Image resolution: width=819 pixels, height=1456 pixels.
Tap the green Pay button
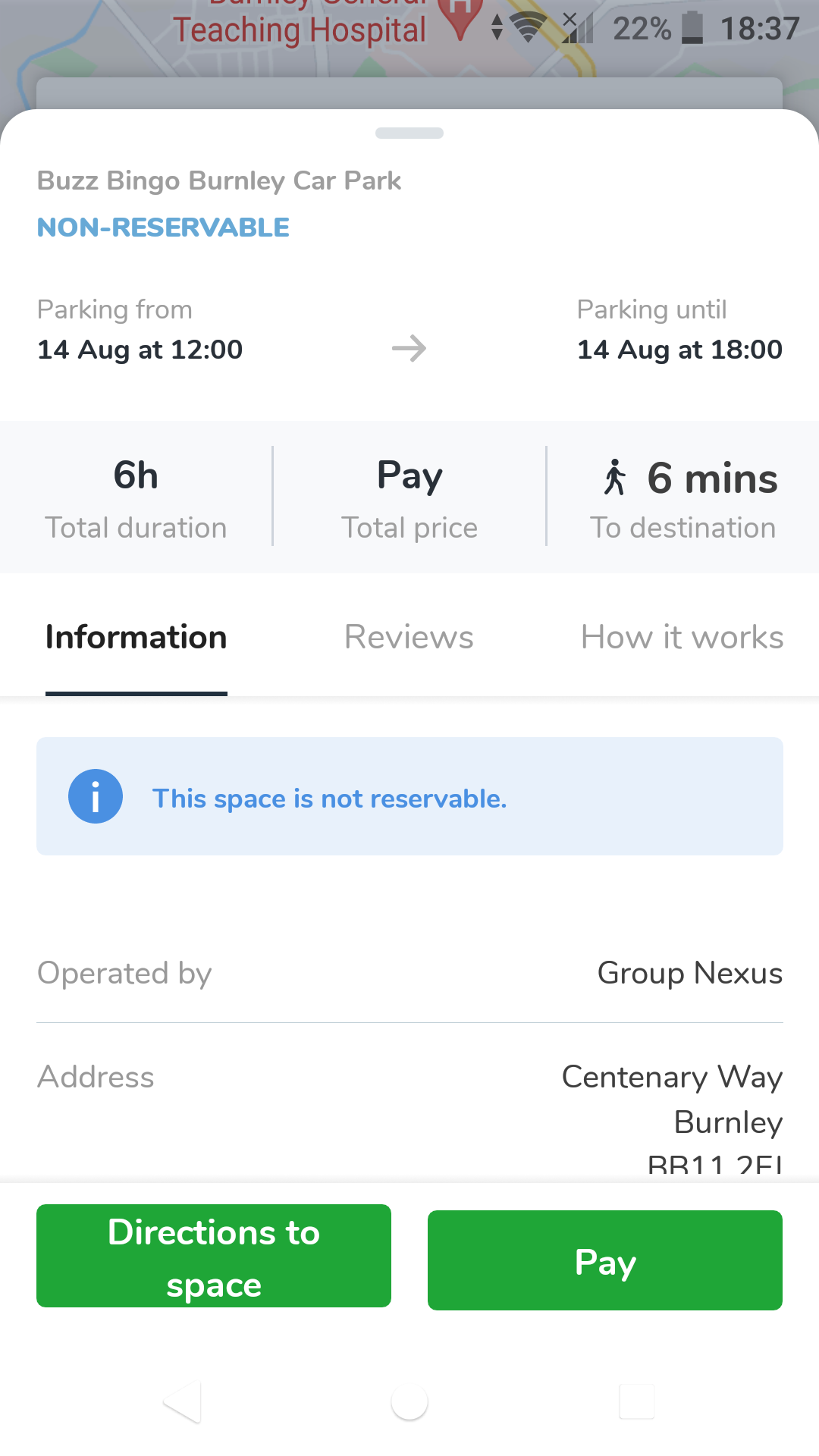point(605,1260)
